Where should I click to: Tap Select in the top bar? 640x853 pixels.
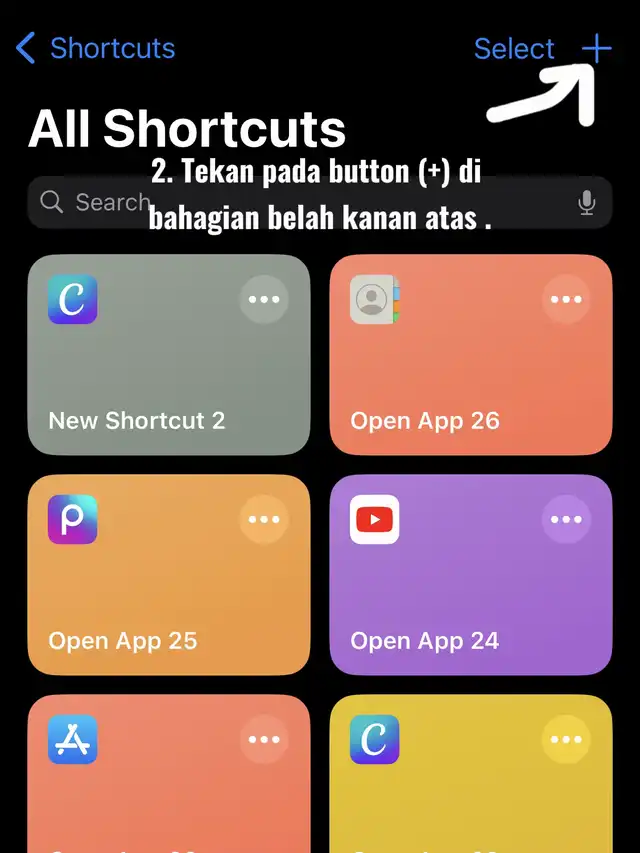(x=514, y=48)
